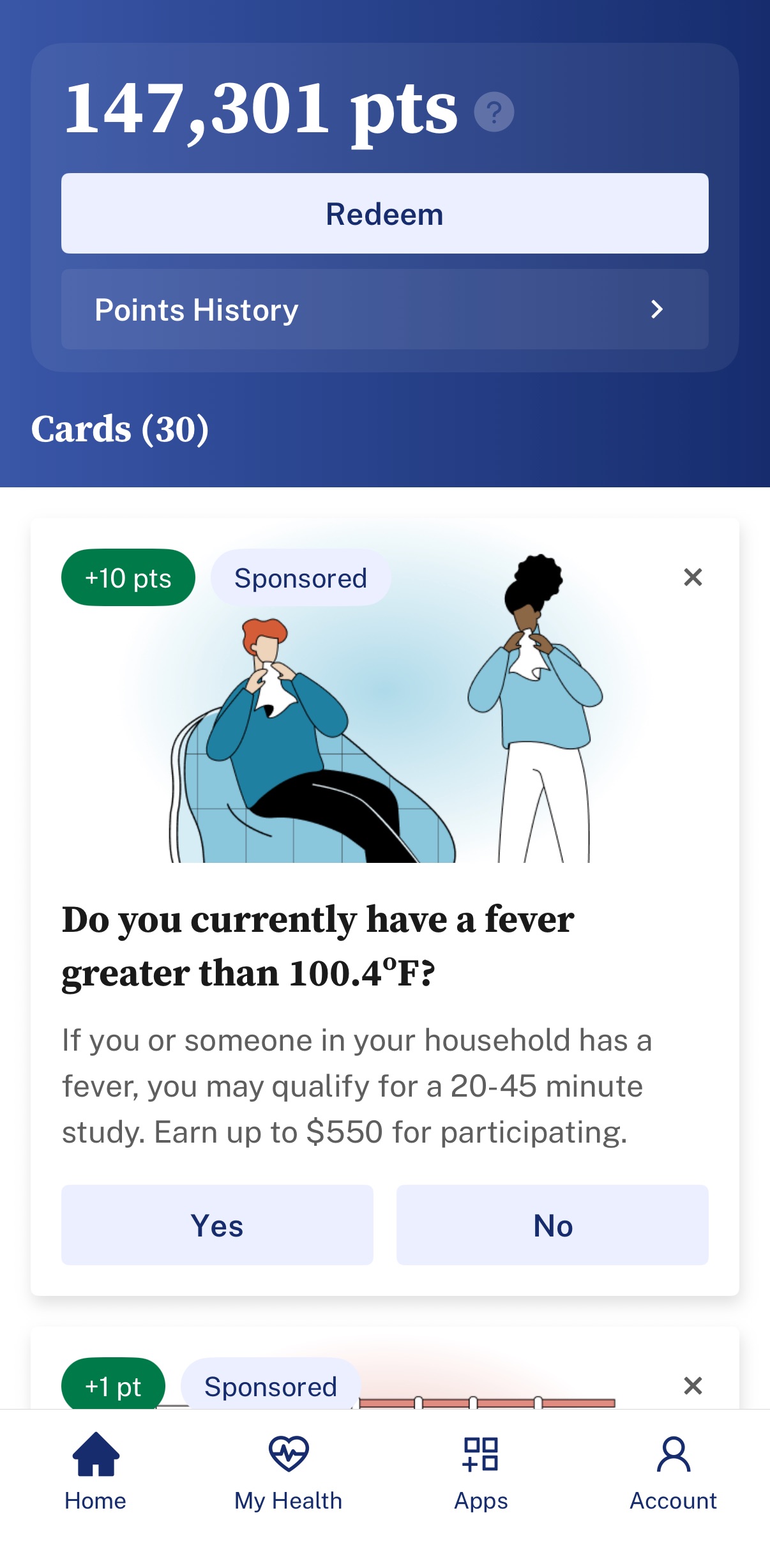Dismiss the fever study card

693,577
